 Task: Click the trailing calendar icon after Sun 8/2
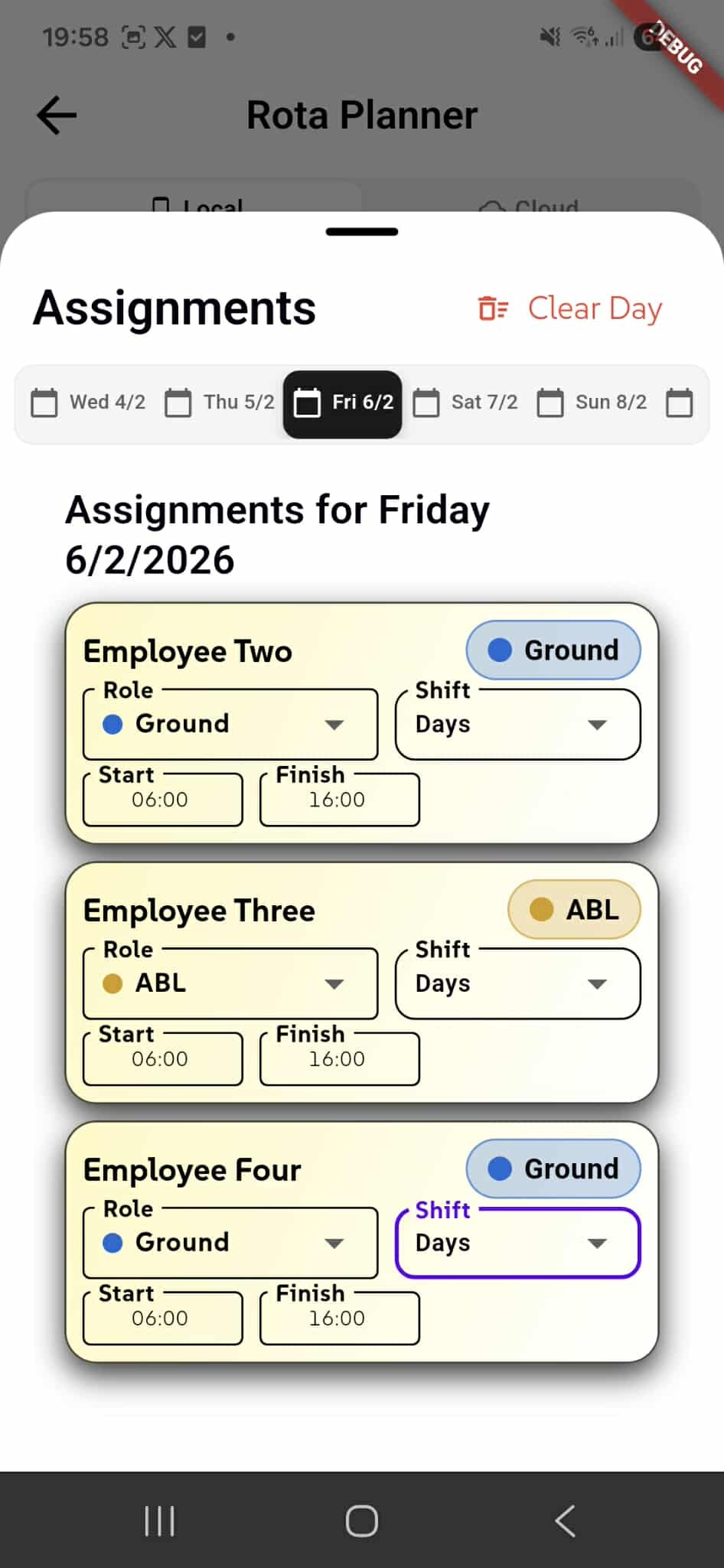click(x=680, y=402)
